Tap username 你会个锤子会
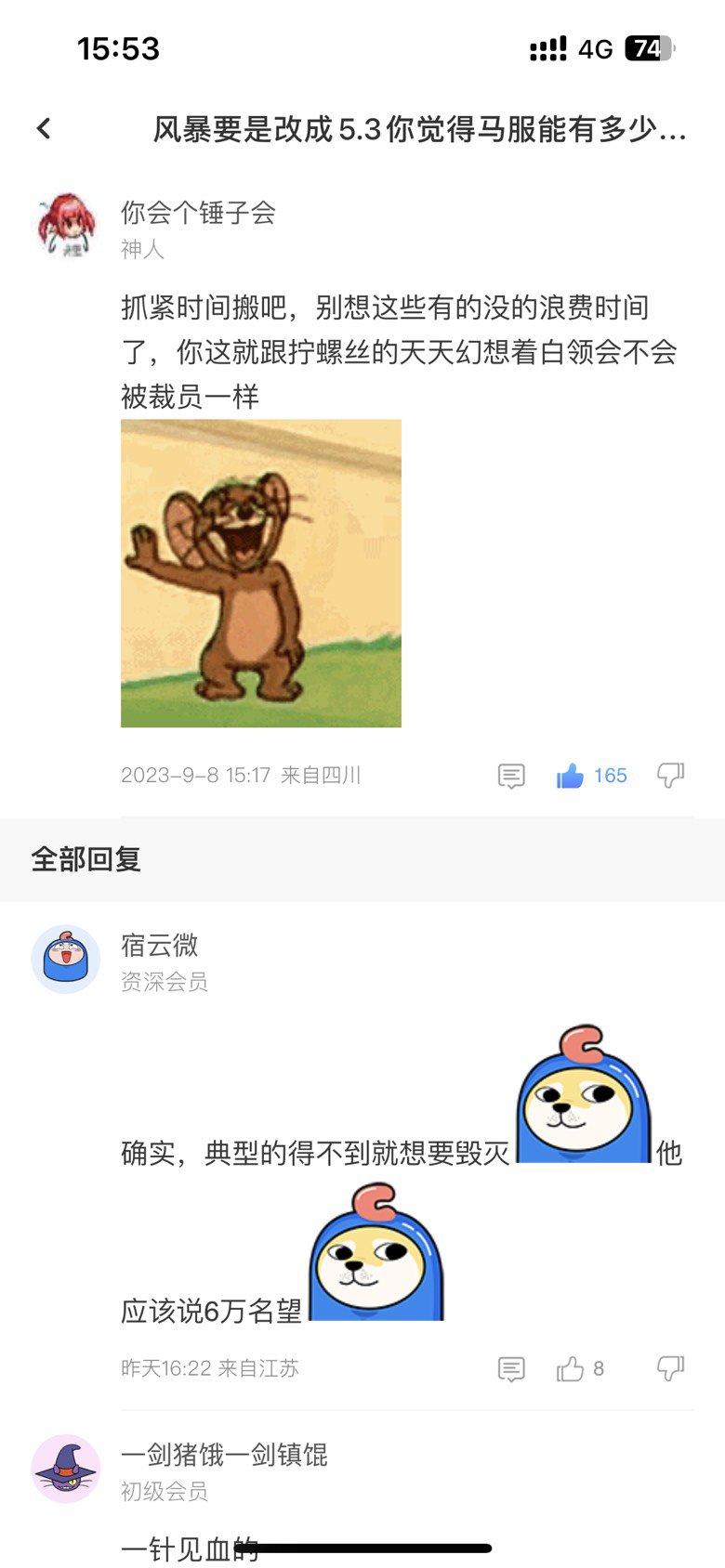 click(x=198, y=213)
